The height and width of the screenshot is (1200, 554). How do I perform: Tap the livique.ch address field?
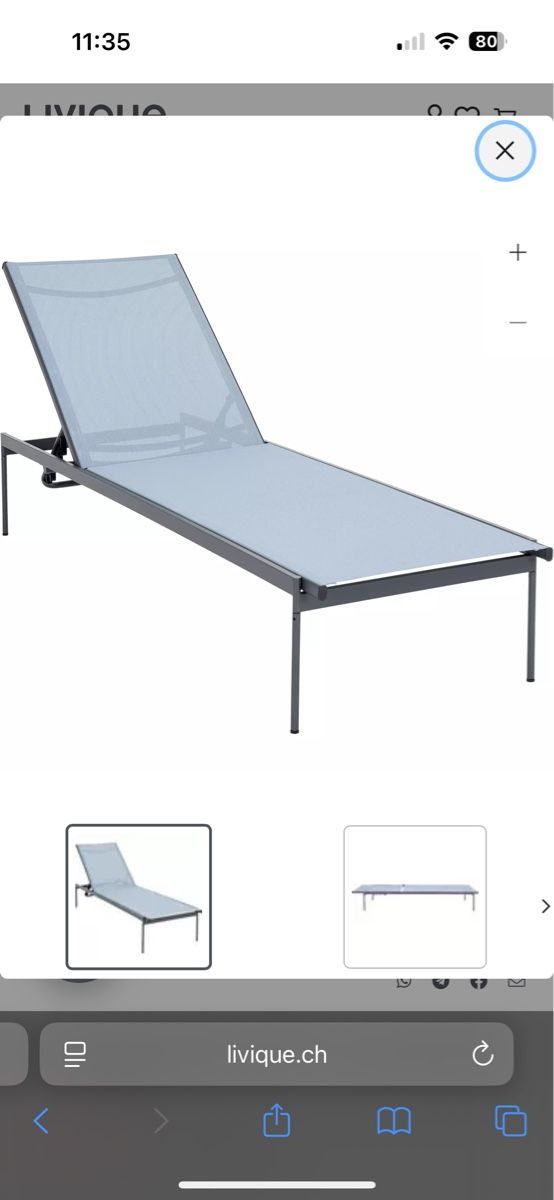276,1054
